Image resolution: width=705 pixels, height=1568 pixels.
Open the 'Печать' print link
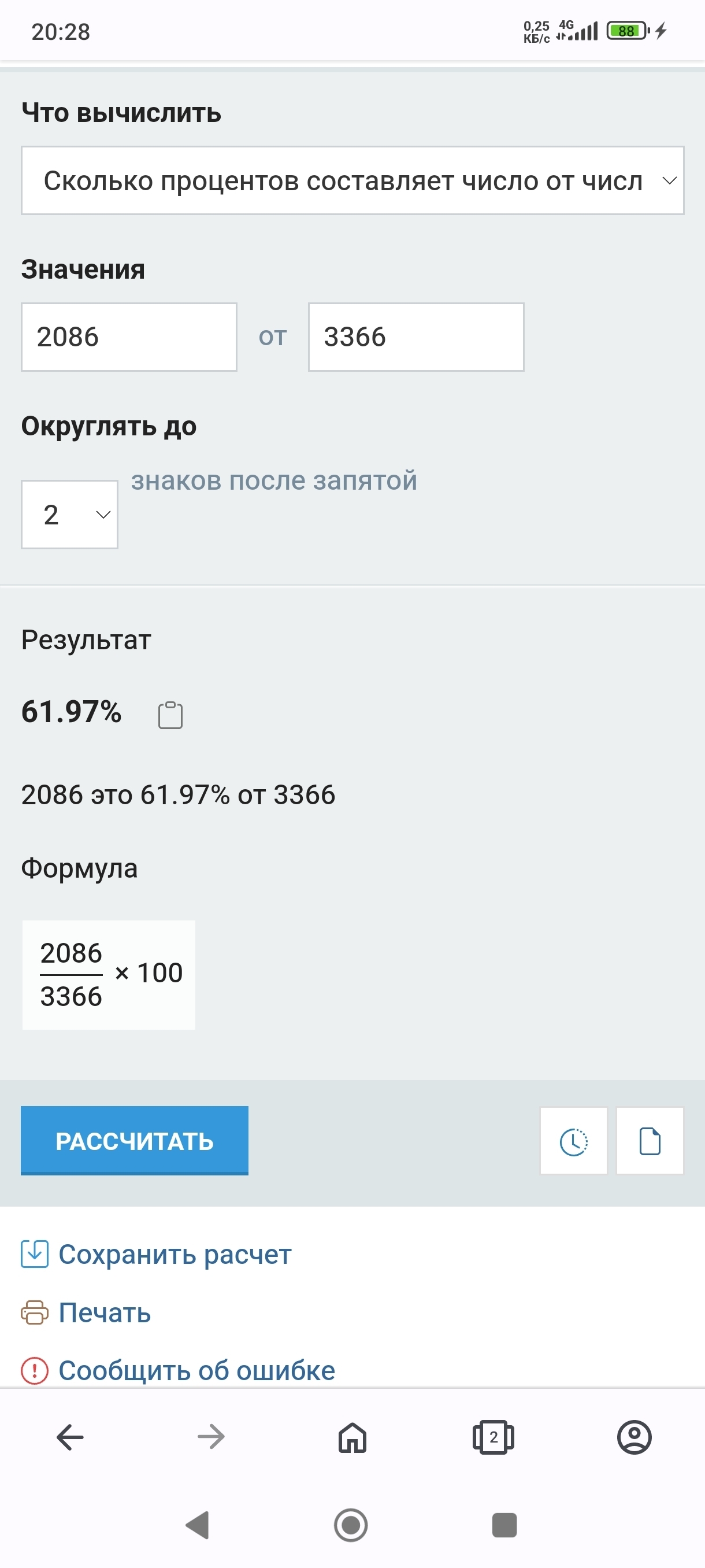pyautogui.click(x=104, y=1312)
